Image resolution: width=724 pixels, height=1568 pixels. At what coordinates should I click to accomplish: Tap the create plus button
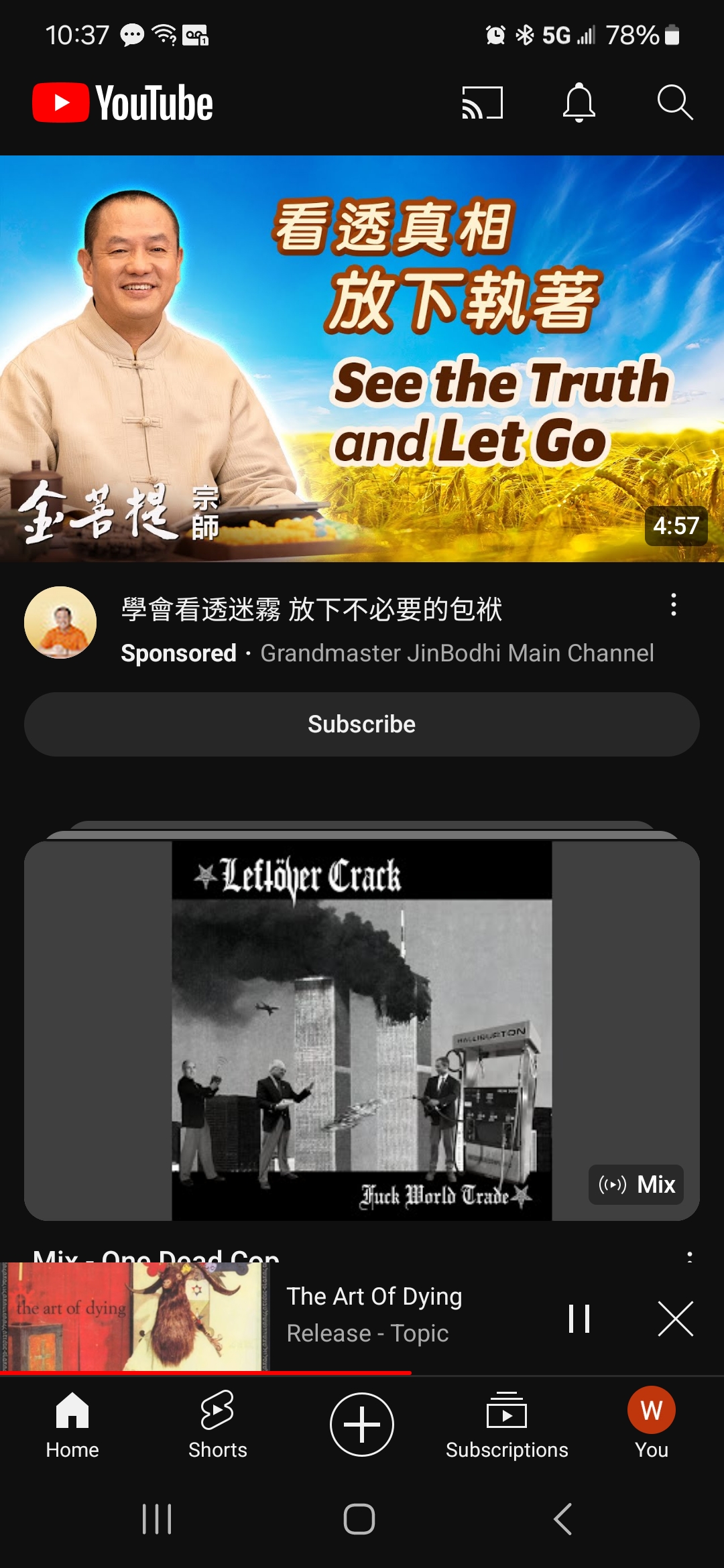(x=362, y=1424)
